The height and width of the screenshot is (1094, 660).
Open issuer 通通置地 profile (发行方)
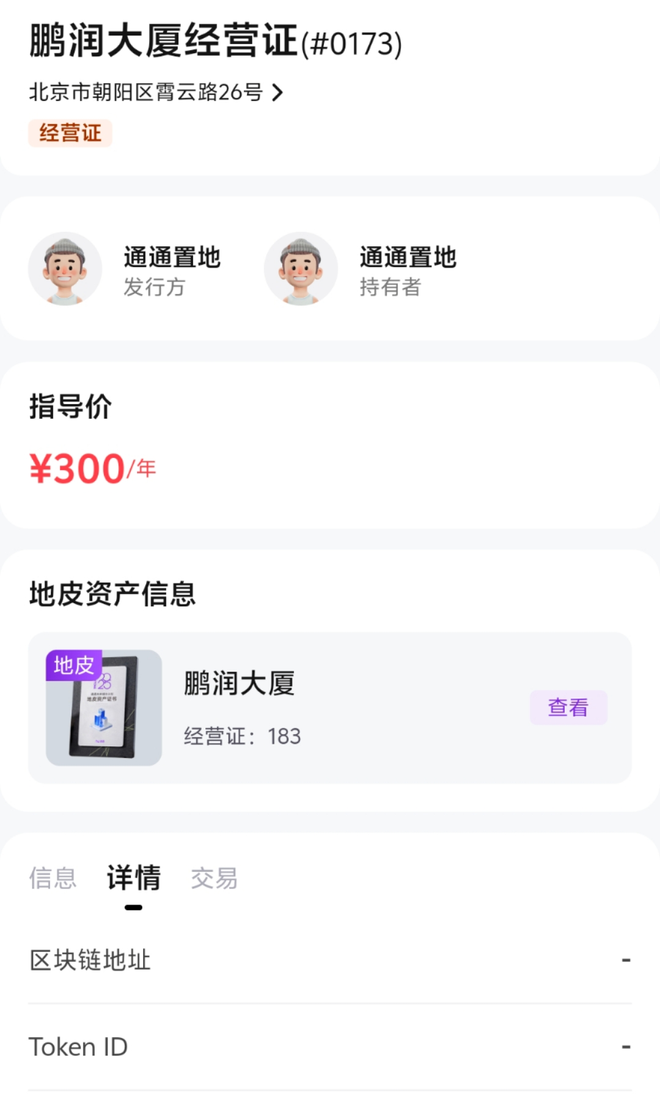[125, 270]
